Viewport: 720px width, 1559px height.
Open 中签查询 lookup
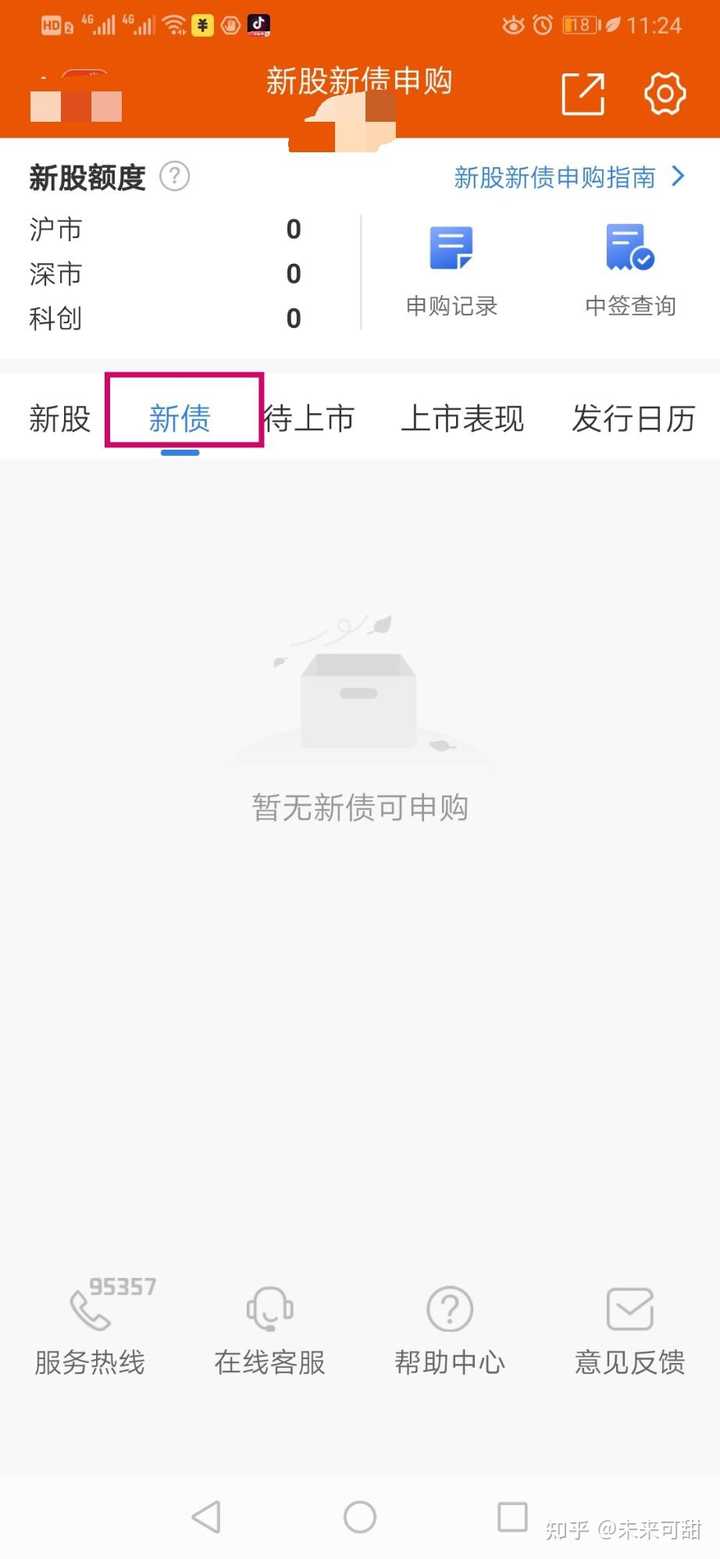pyautogui.click(x=630, y=270)
